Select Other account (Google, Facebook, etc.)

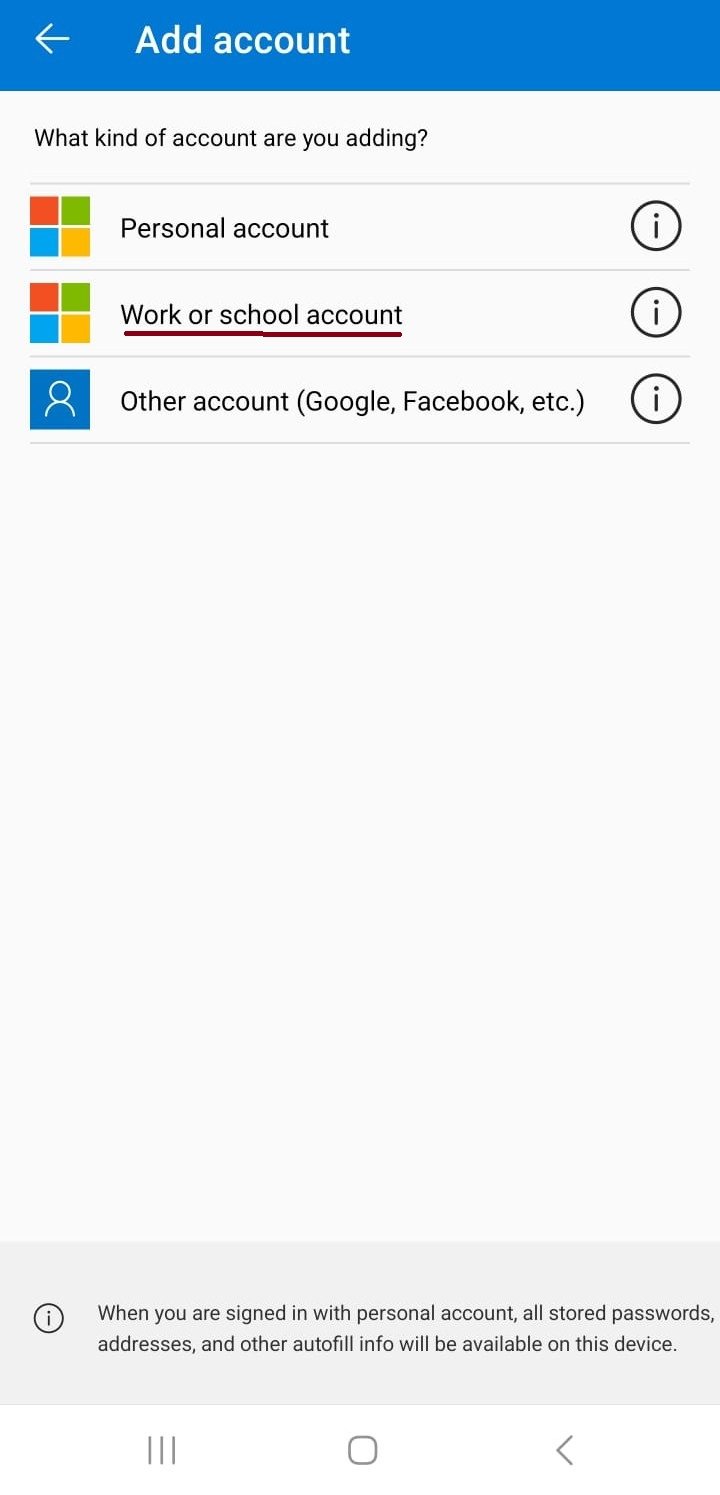tap(351, 401)
